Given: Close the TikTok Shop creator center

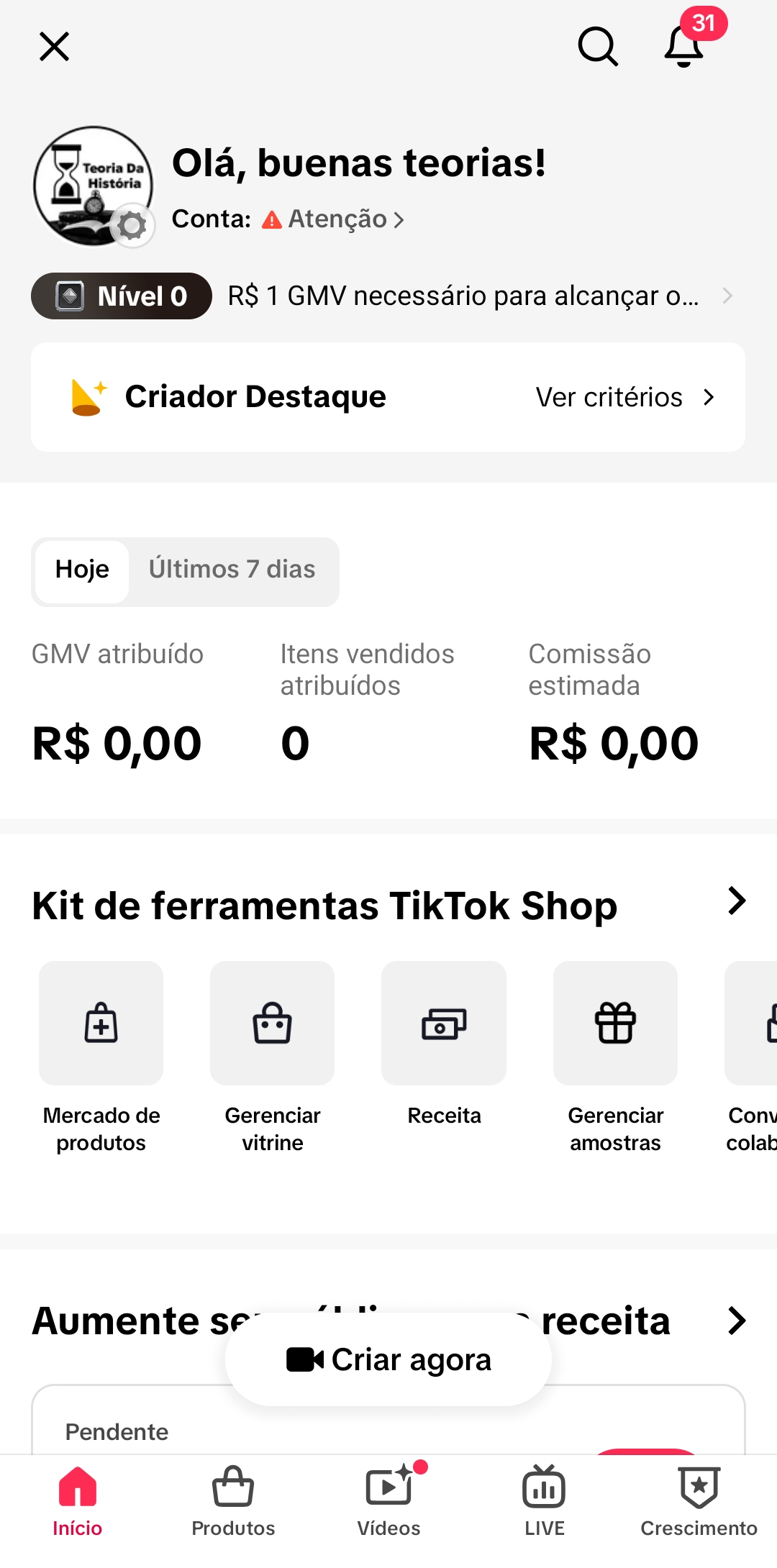Looking at the screenshot, I should tap(54, 47).
